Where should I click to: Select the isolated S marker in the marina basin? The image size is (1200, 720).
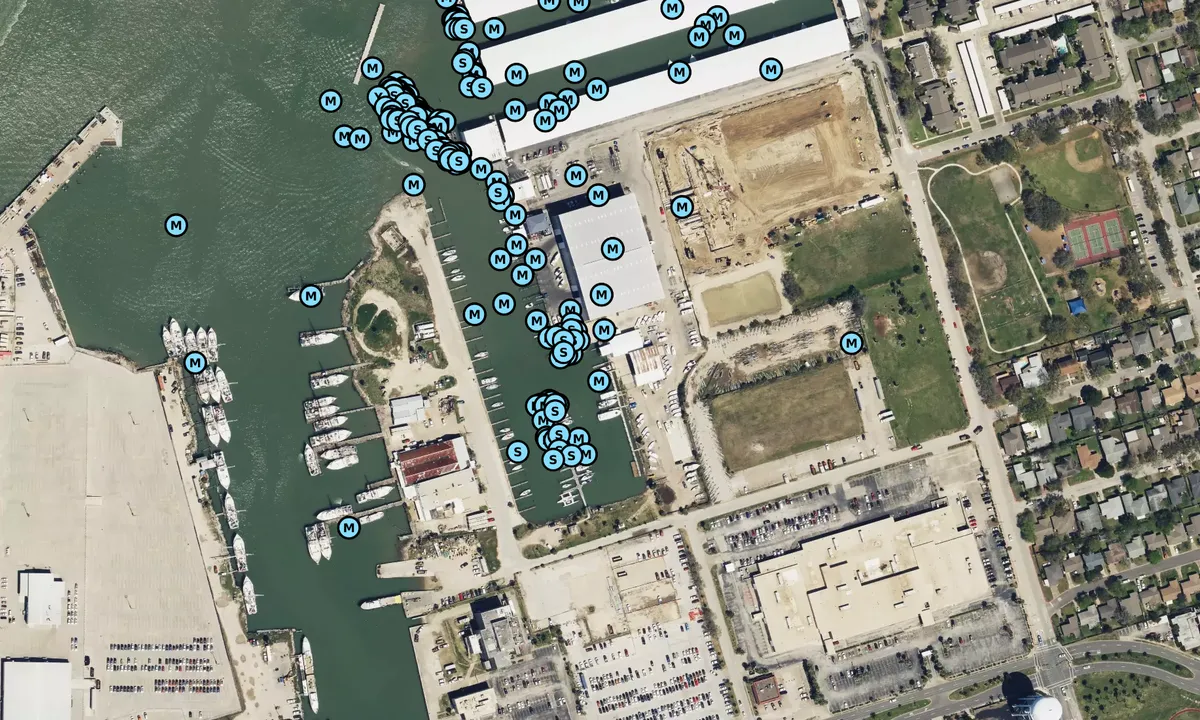pos(517,452)
